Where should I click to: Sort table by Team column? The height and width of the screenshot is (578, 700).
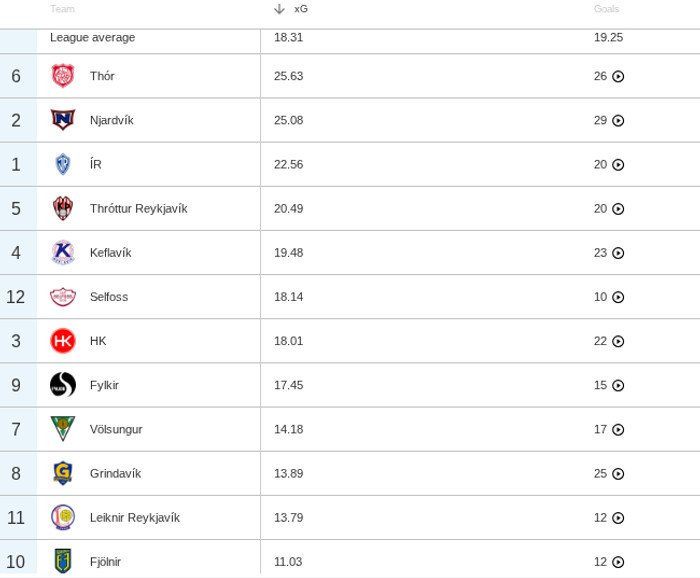62,9
